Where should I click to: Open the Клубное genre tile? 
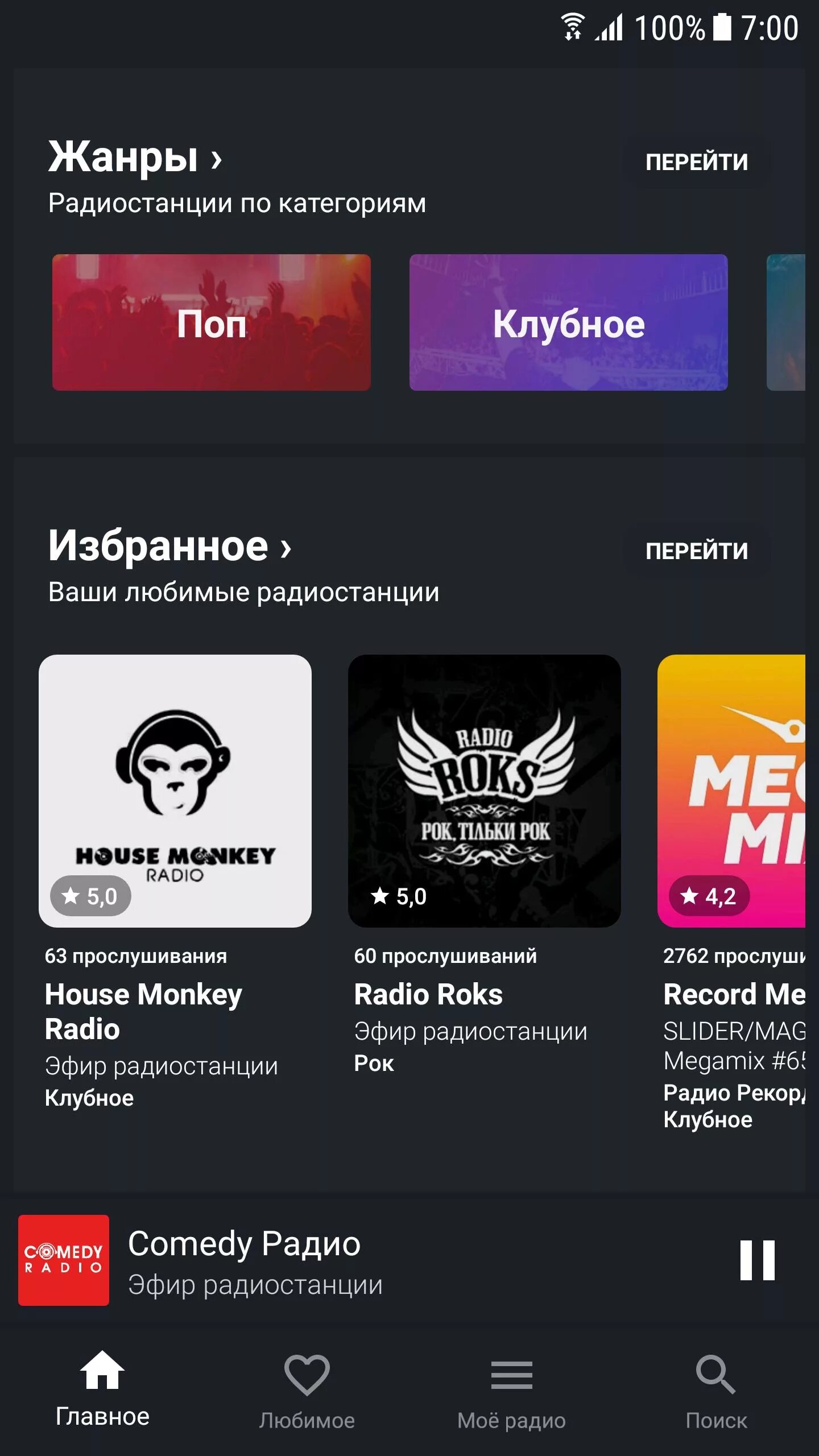click(568, 322)
